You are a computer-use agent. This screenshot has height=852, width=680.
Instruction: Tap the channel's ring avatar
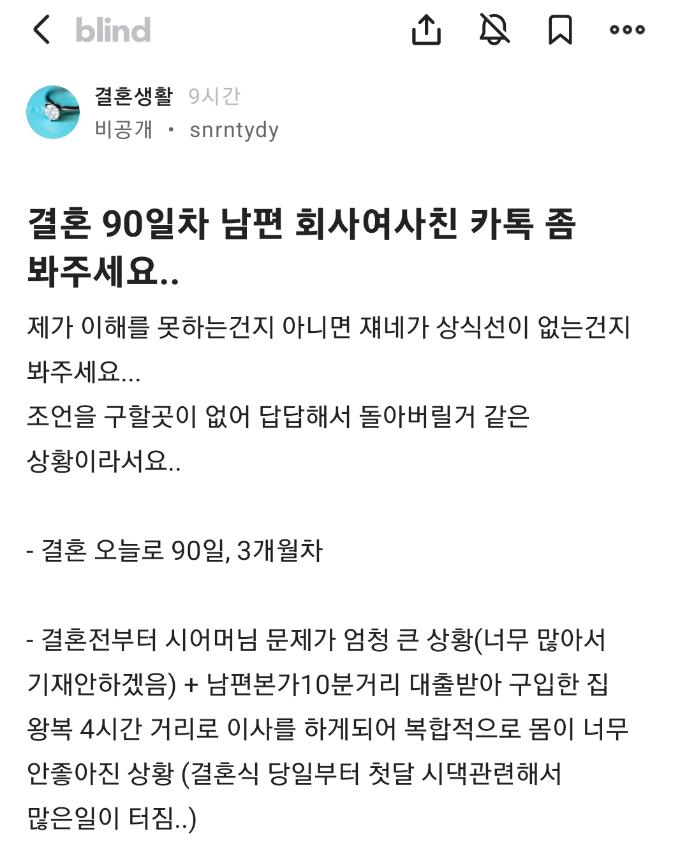coord(53,112)
